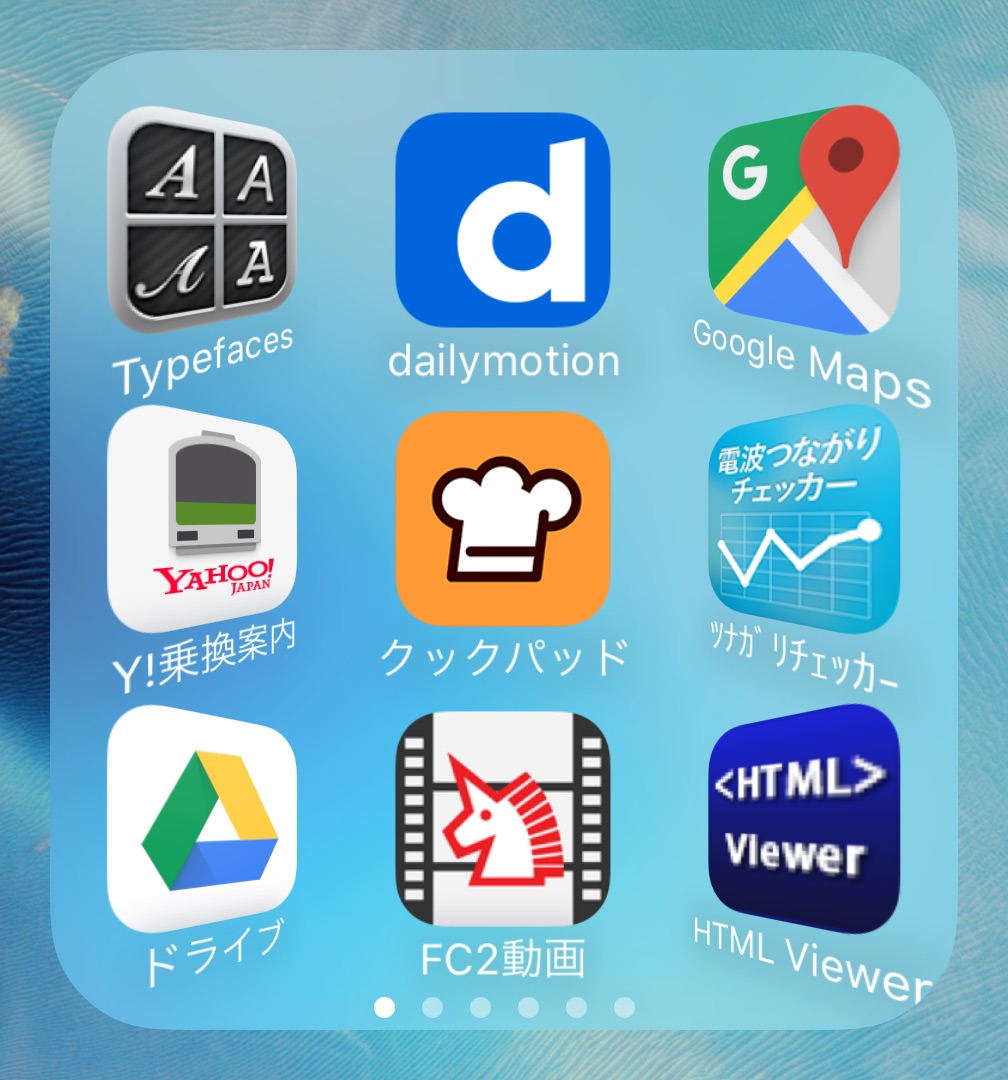Open the Typefaces app
Image resolution: width=1008 pixels, height=1080 pixels.
click(x=202, y=220)
